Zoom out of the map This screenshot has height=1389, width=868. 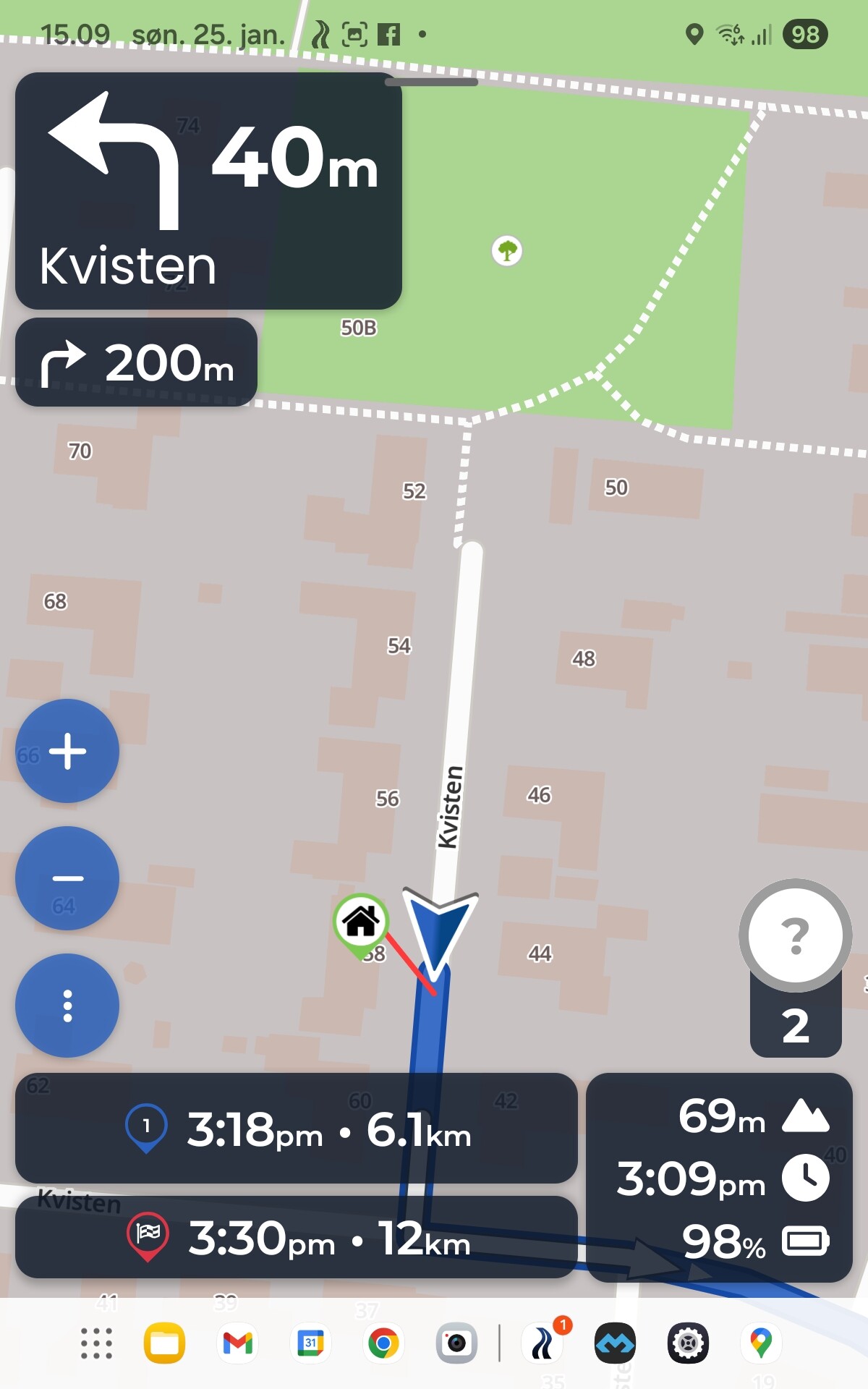pos(67,878)
